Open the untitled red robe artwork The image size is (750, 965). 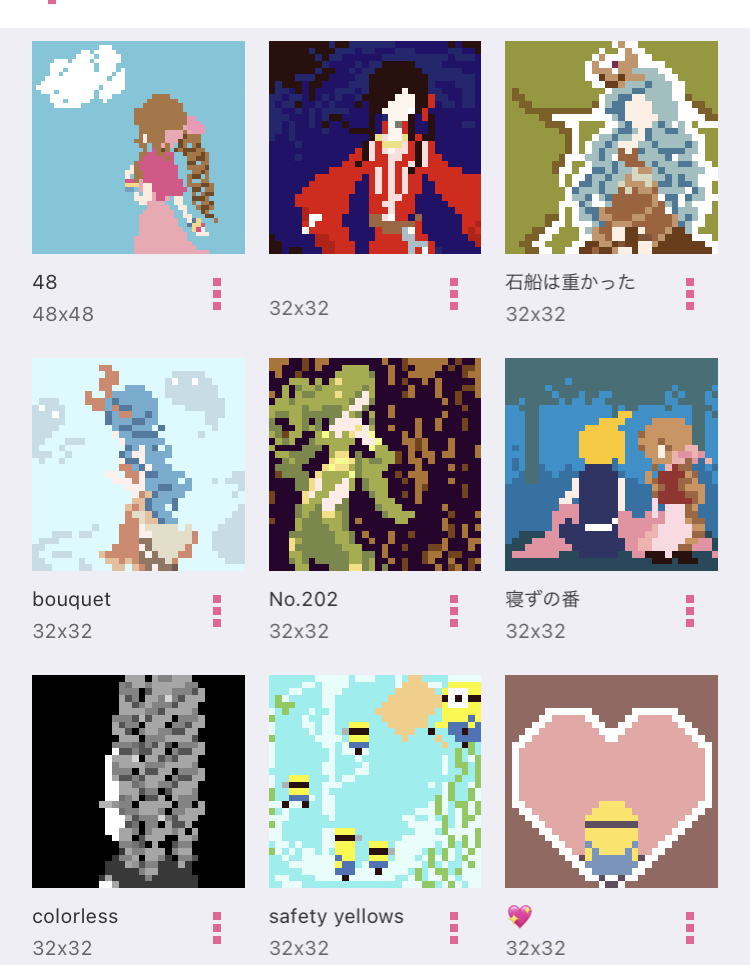coord(375,148)
